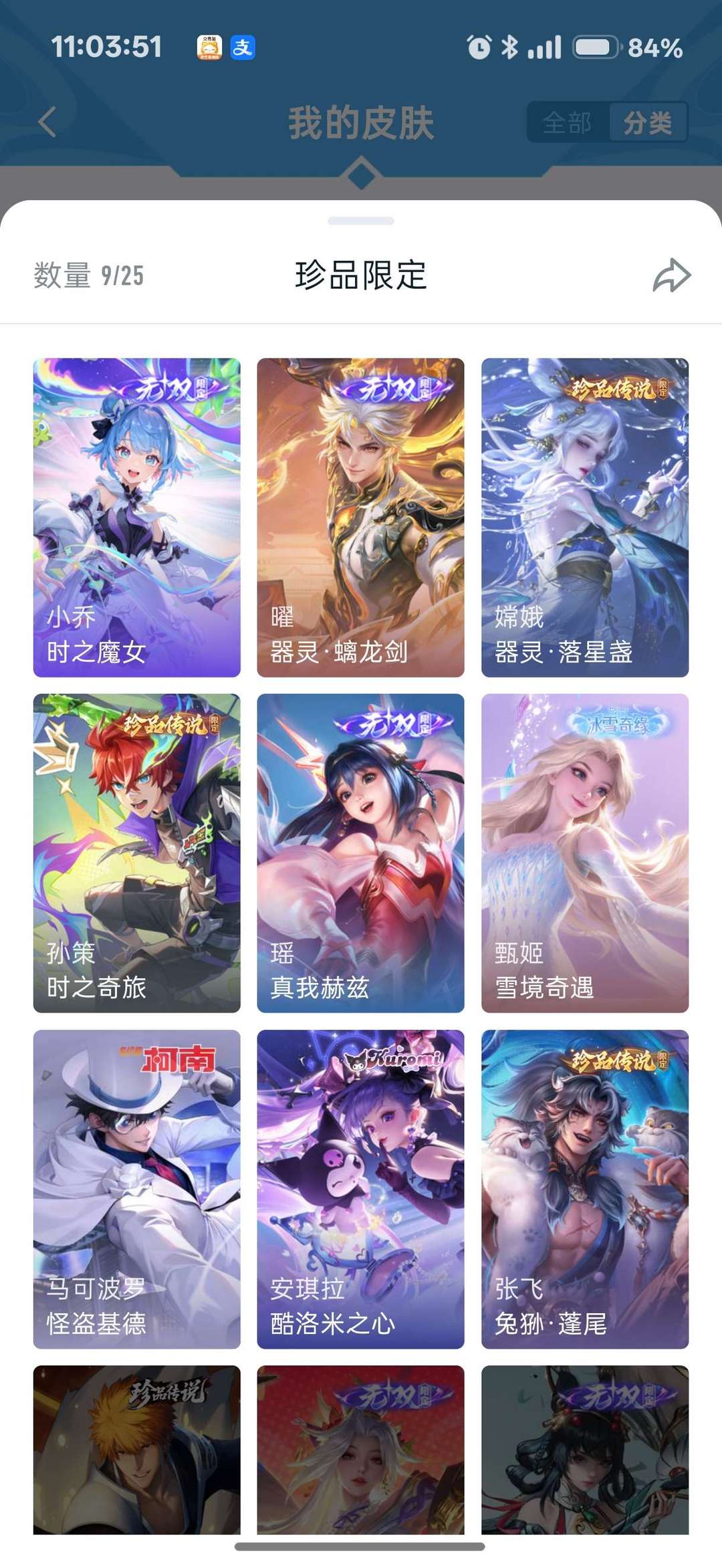Image resolution: width=722 pixels, height=1568 pixels.
Task: Open the 嫦娥 器灵·落星盏 skin
Action: click(586, 515)
